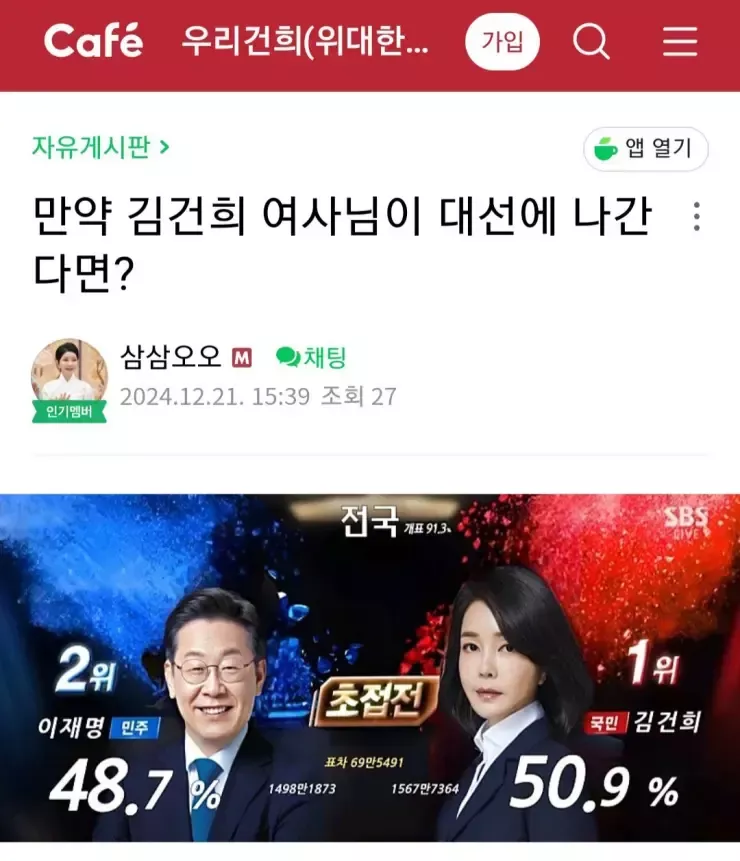Screen dimensions: 740x861
Task: Tap author name 삼삼오오
Action: click(171, 358)
